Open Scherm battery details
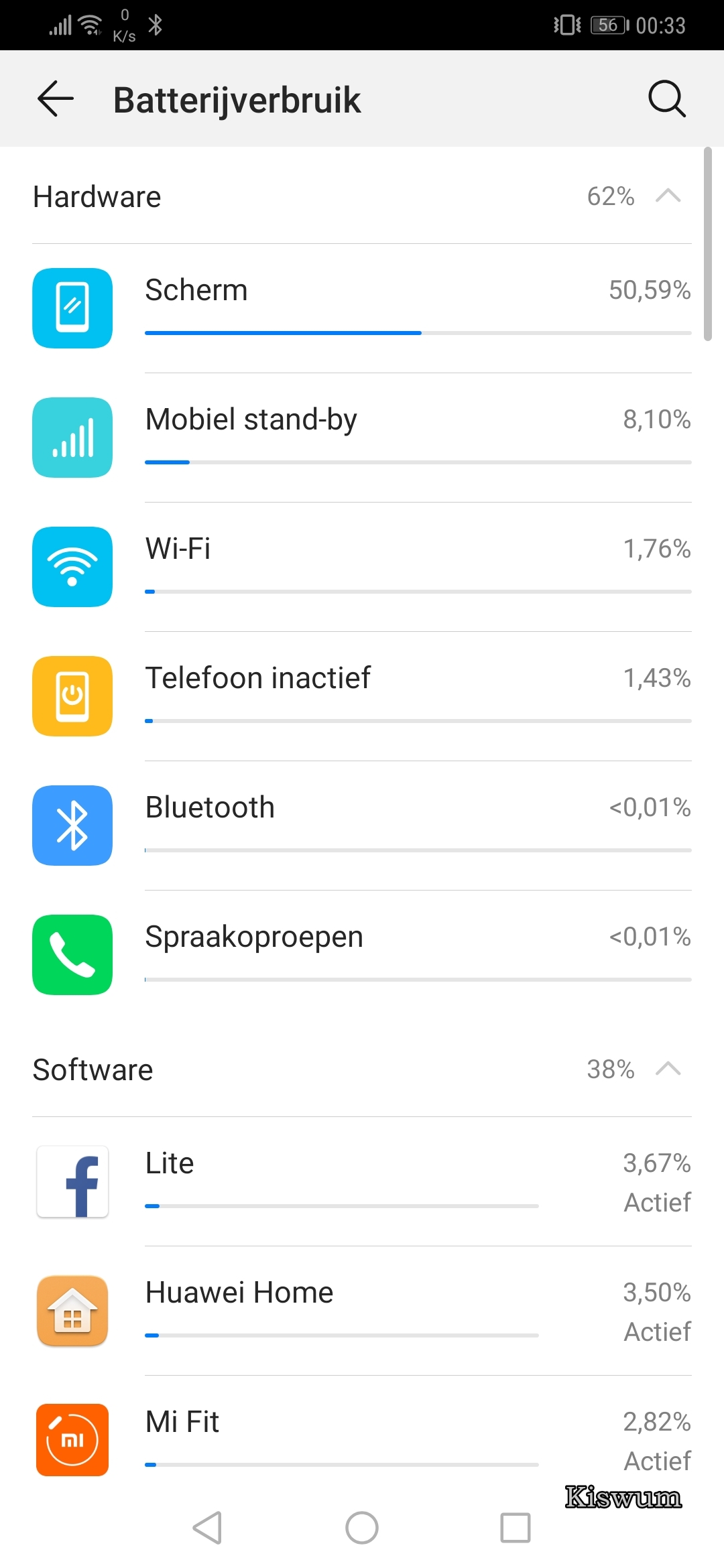724x1568 pixels. pos(362,308)
